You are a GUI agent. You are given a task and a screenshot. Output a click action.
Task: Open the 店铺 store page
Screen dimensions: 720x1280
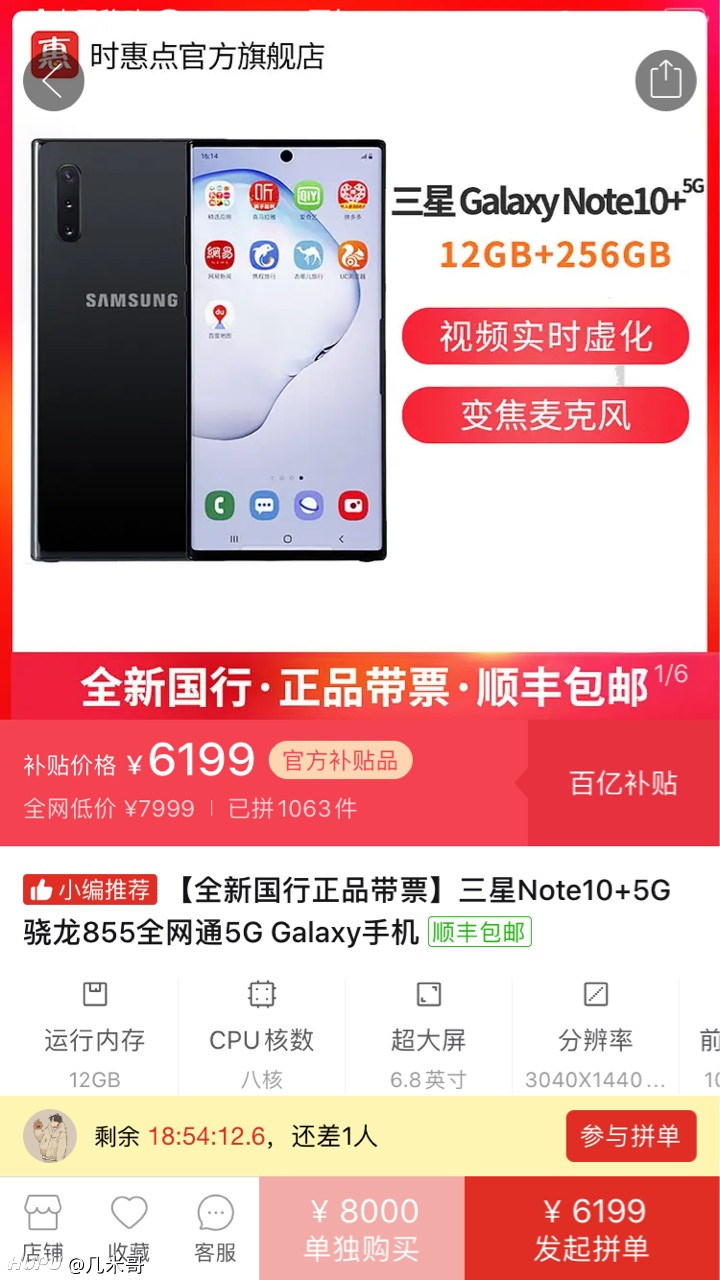(x=43, y=1228)
